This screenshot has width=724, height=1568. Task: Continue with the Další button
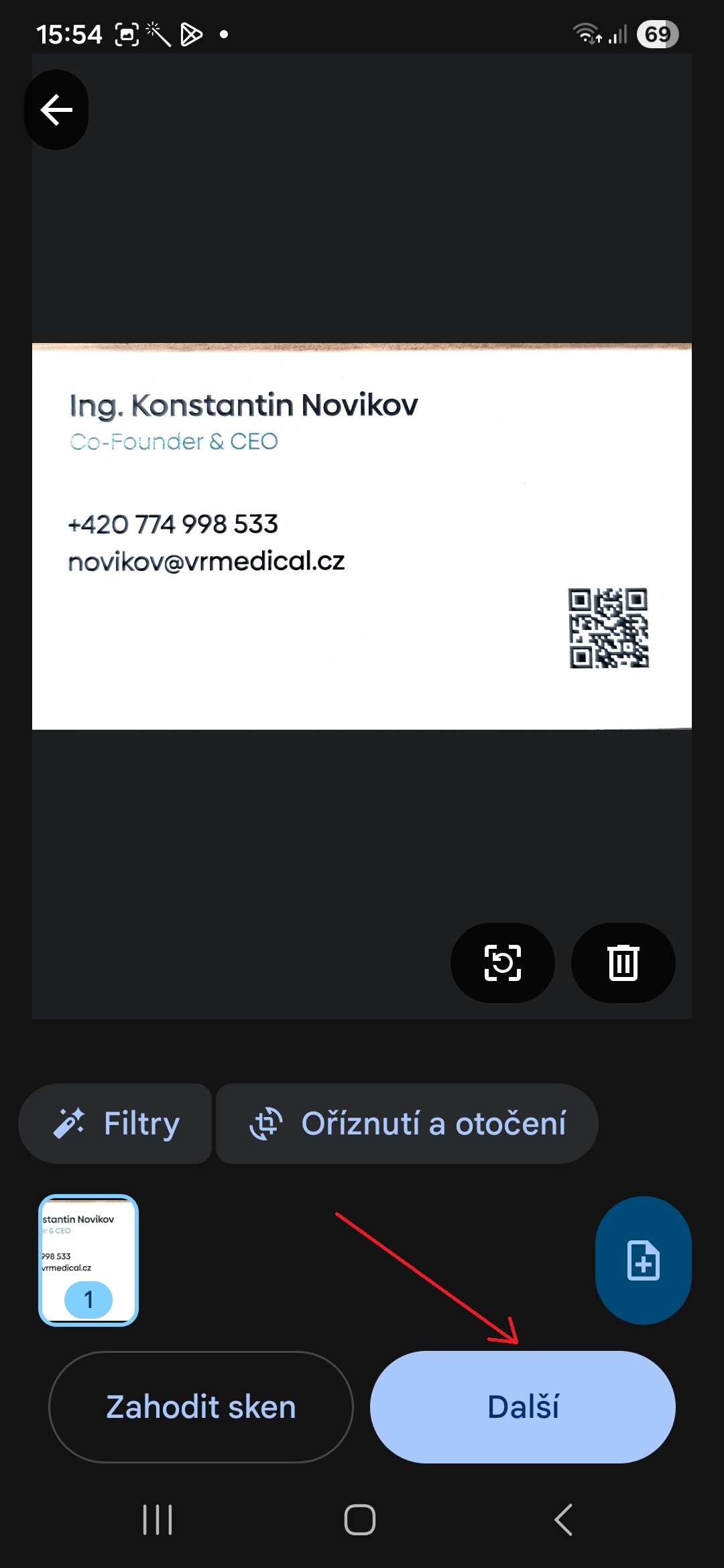(523, 1407)
